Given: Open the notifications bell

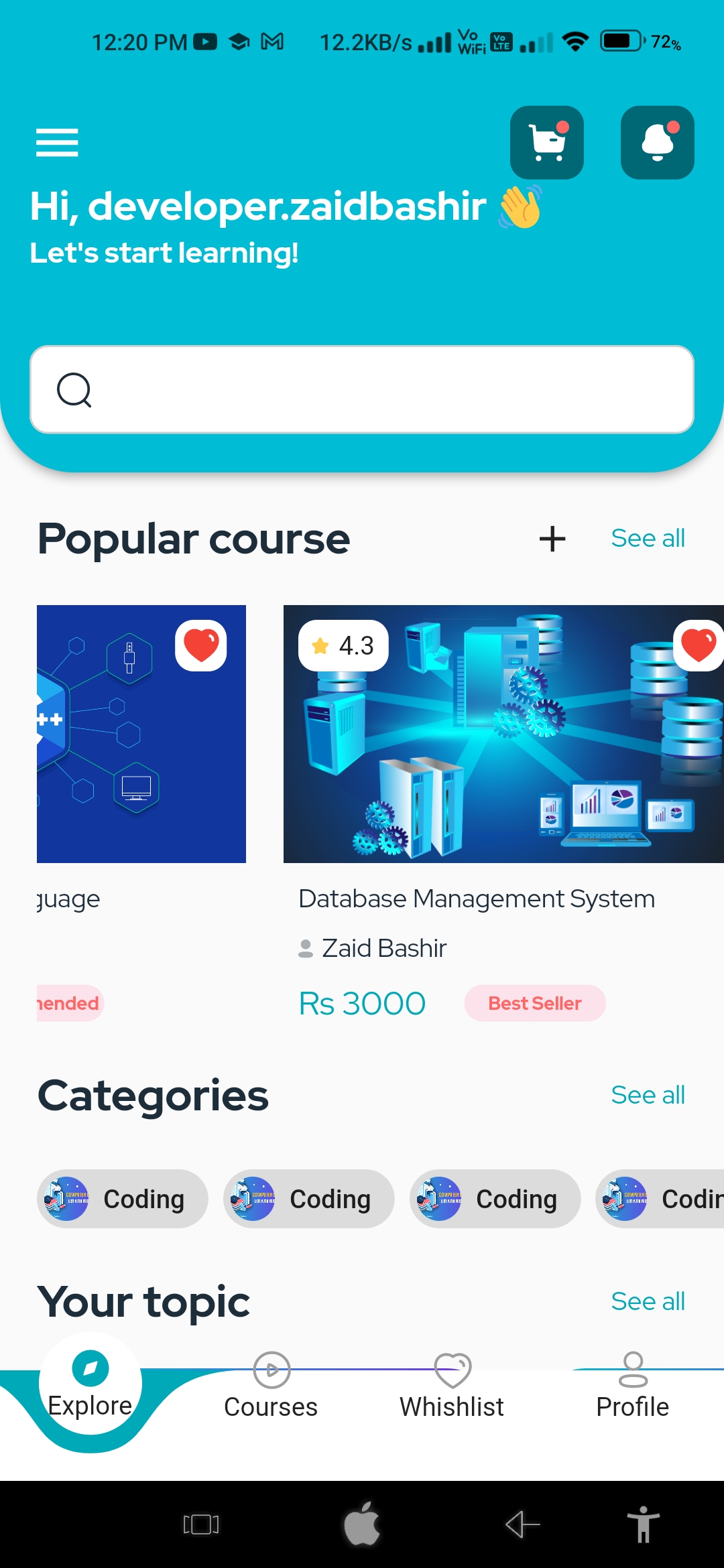Looking at the screenshot, I should pos(658,142).
